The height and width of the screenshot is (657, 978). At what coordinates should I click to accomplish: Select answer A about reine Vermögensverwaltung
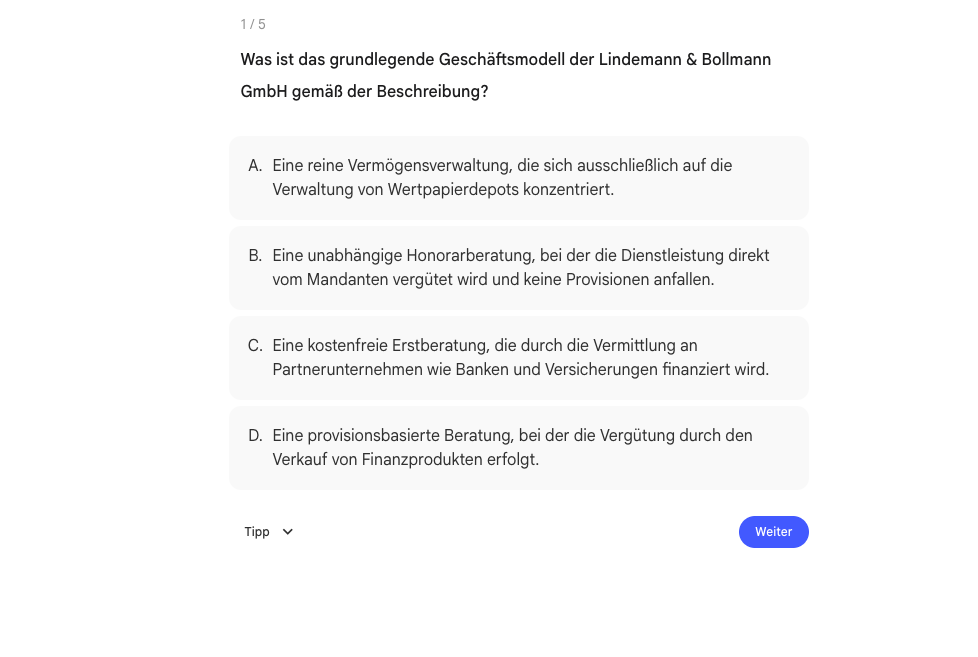click(x=518, y=178)
